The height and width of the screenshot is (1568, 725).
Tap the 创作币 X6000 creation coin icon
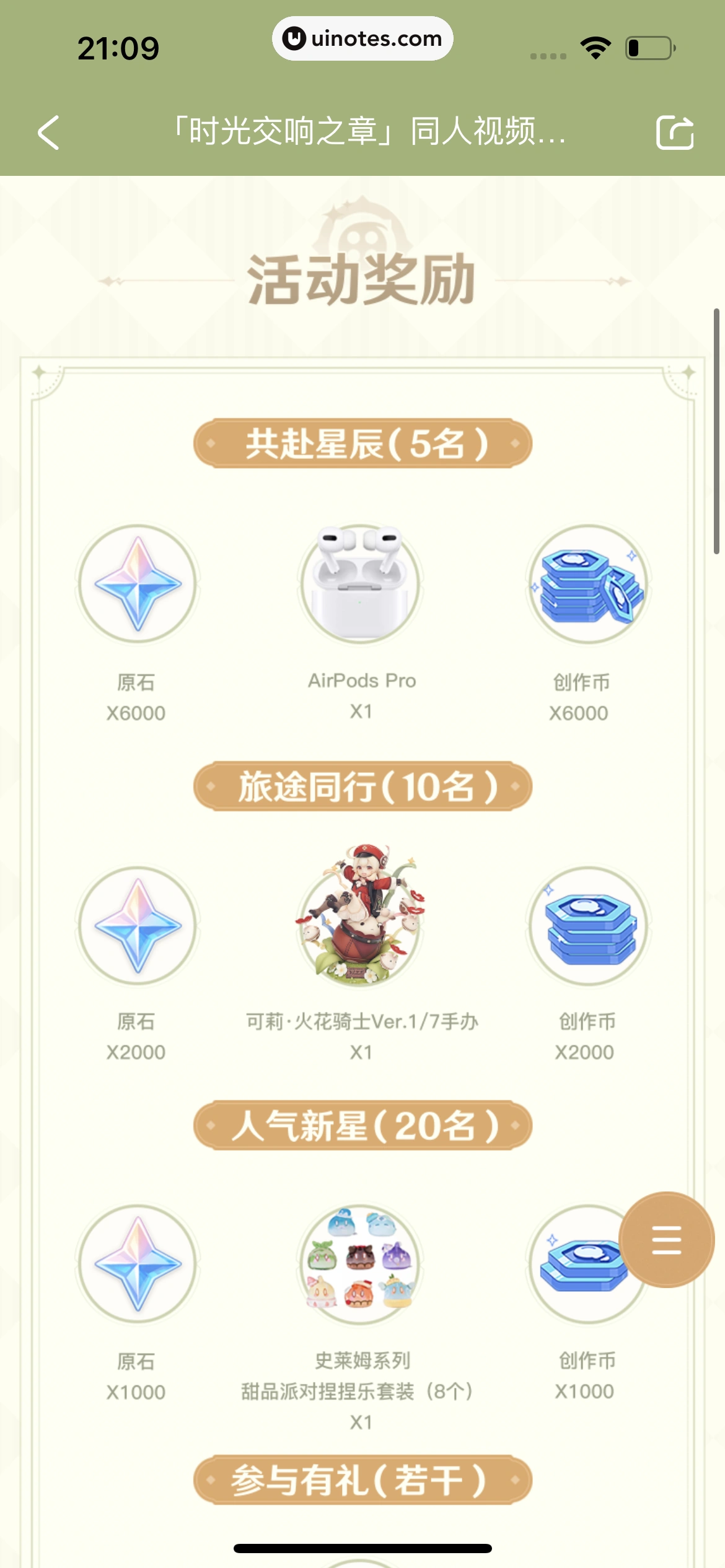click(587, 584)
